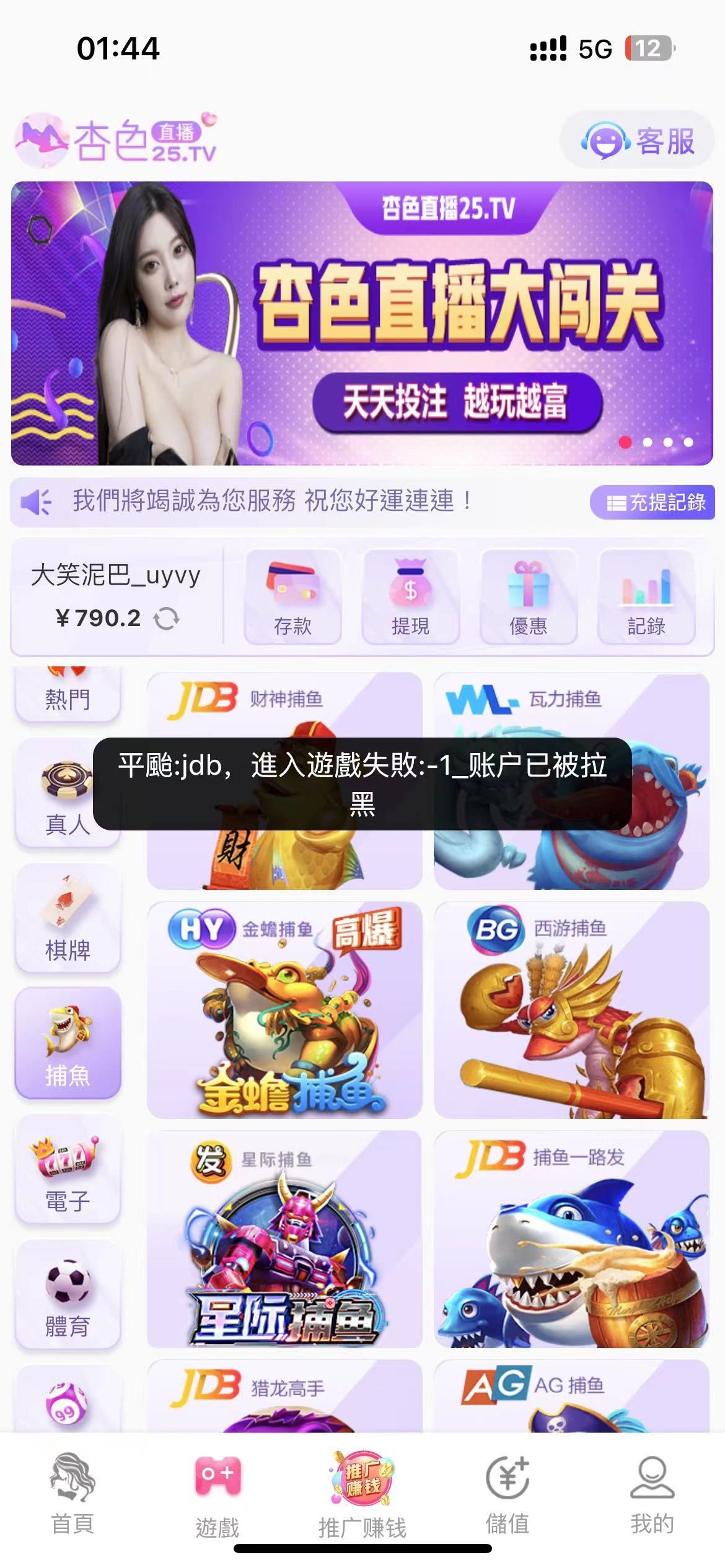Tap 存款 deposit button
The width and height of the screenshot is (725, 1568).
point(292,596)
